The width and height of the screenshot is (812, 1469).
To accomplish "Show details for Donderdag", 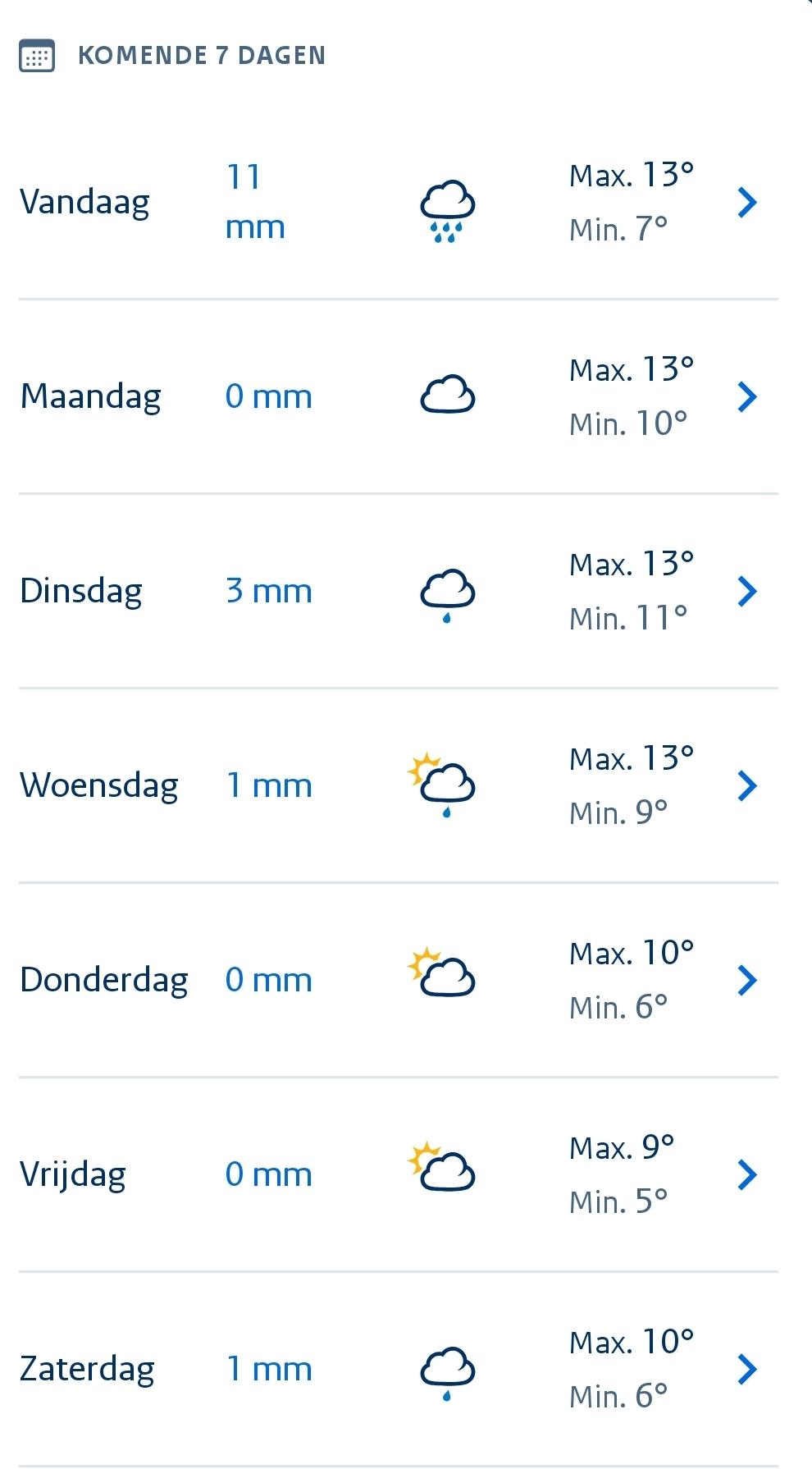I will (746, 980).
